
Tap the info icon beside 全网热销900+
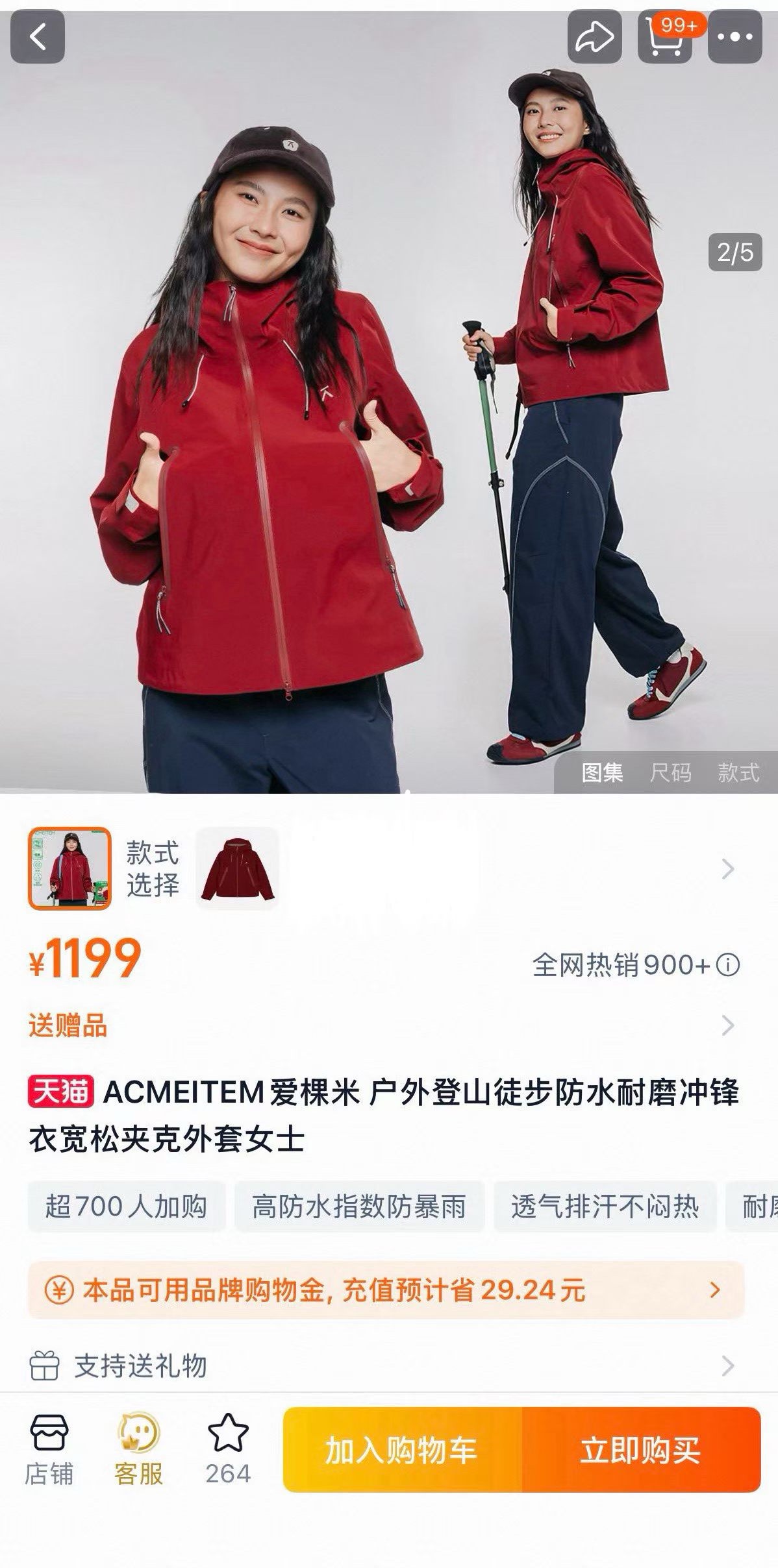pos(728,965)
